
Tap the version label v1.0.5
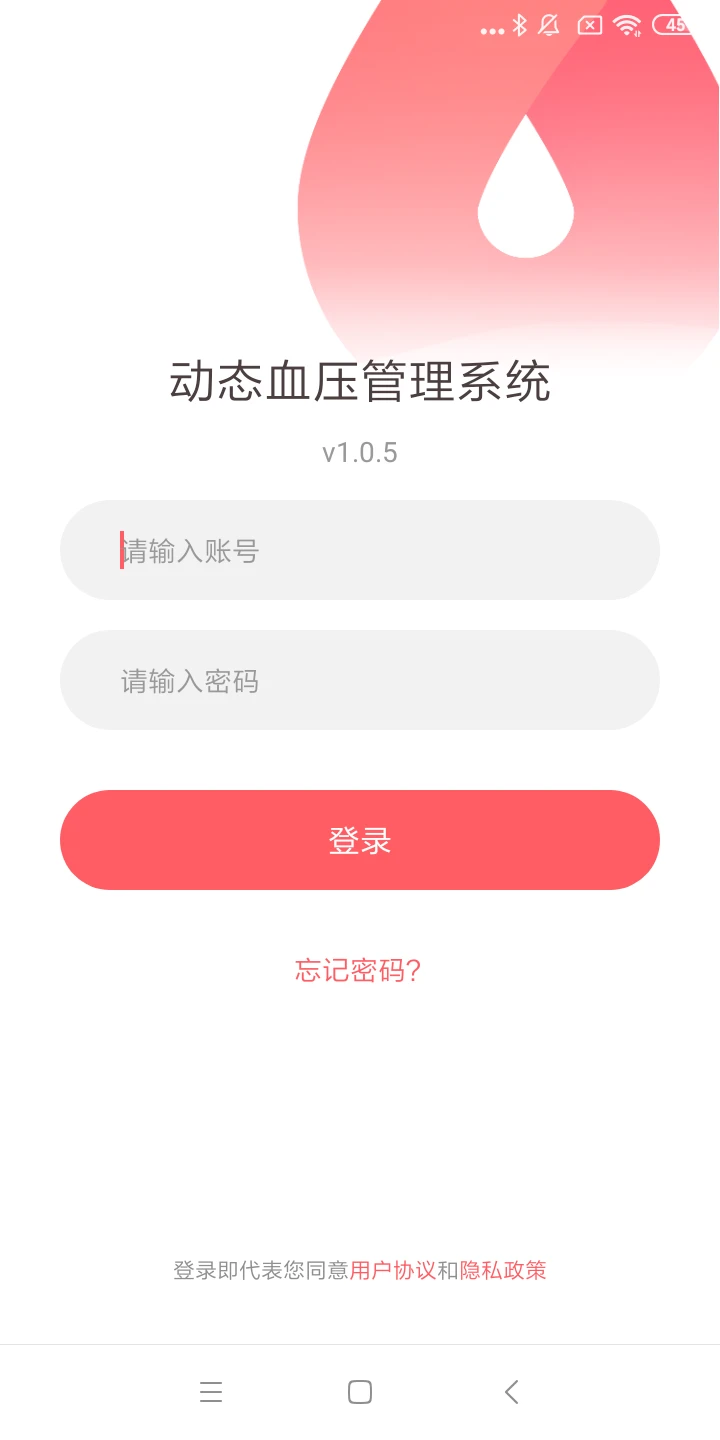coord(359,452)
